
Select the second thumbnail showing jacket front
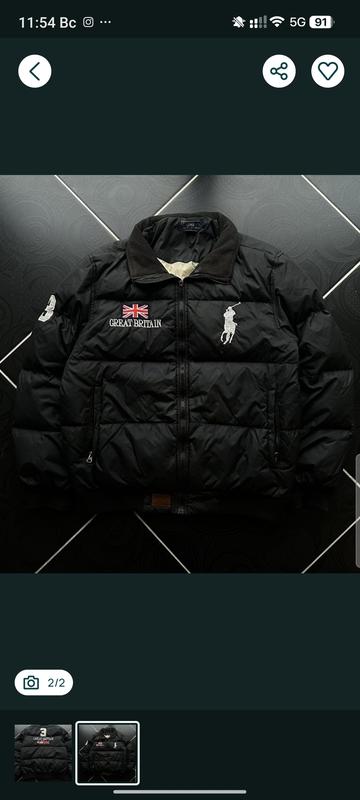[x=108, y=753]
